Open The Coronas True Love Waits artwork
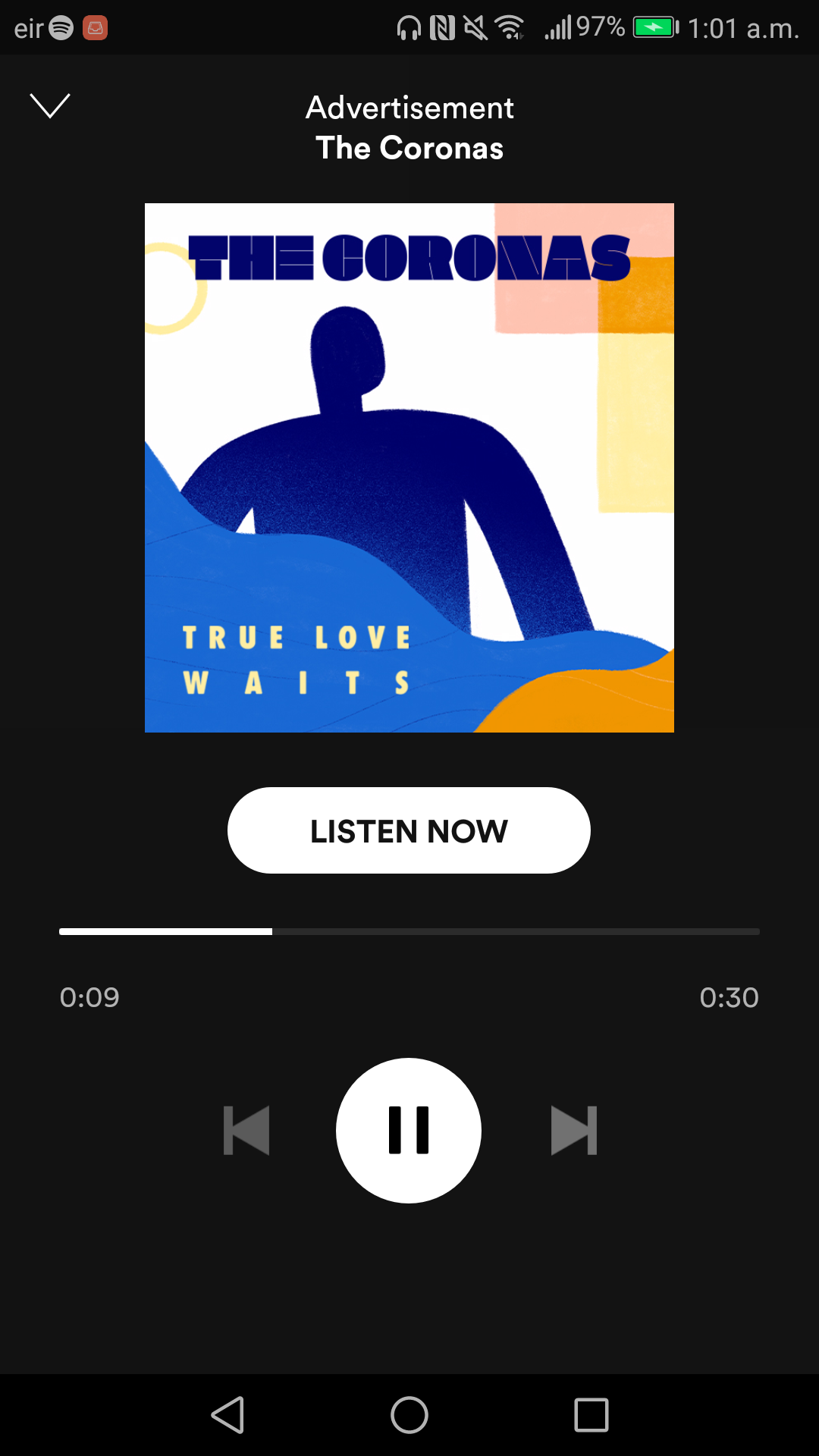819x1456 pixels. pos(409,468)
